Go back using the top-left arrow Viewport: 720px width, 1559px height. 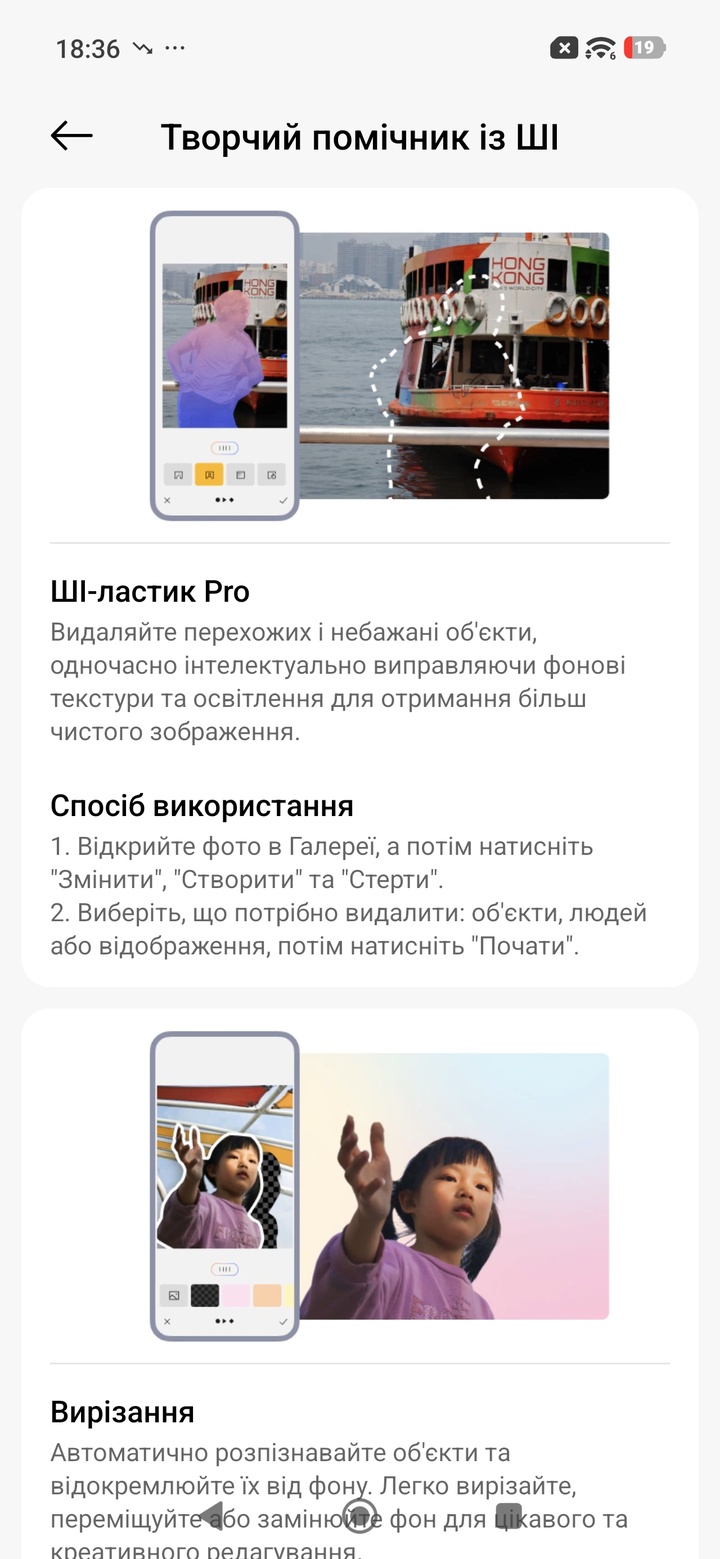(71, 136)
